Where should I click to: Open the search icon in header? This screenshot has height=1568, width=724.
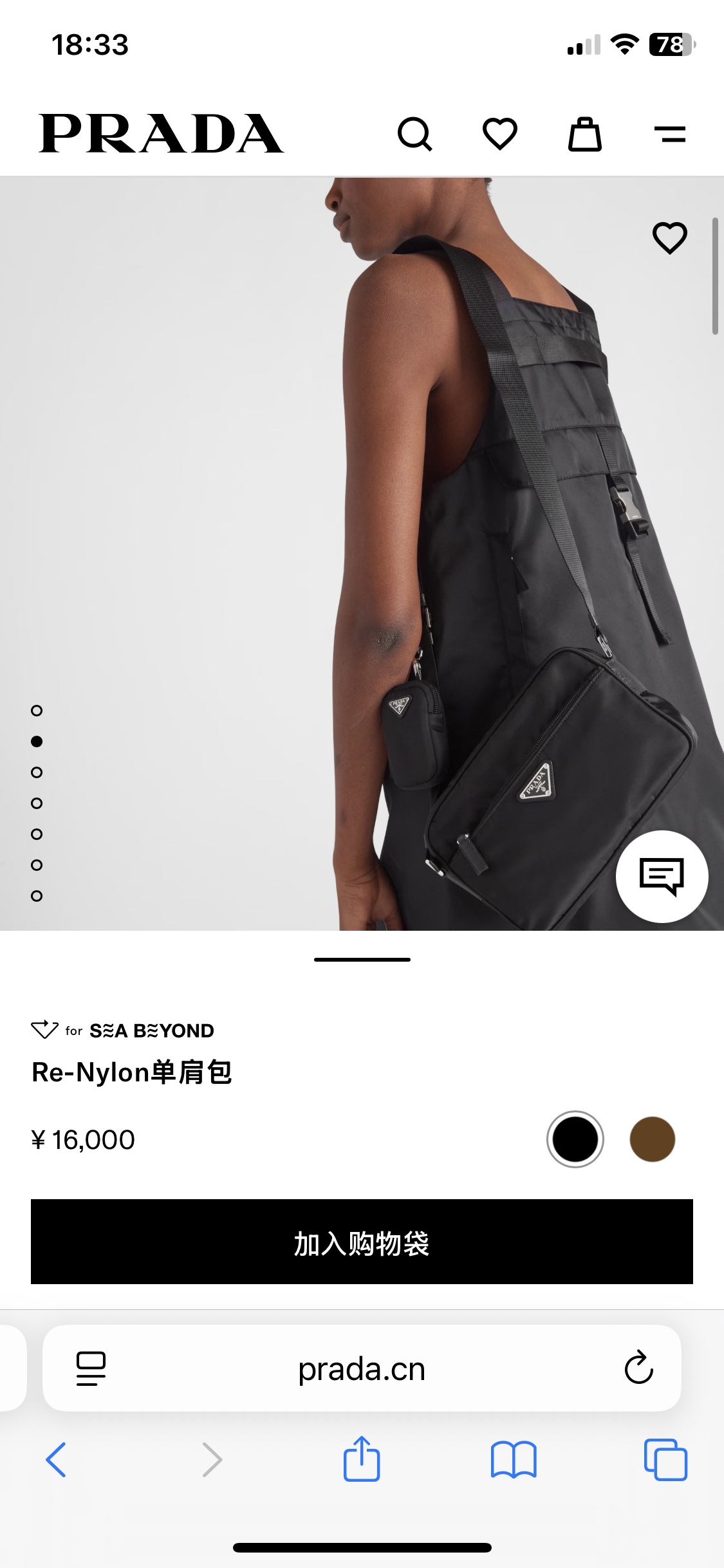415,134
